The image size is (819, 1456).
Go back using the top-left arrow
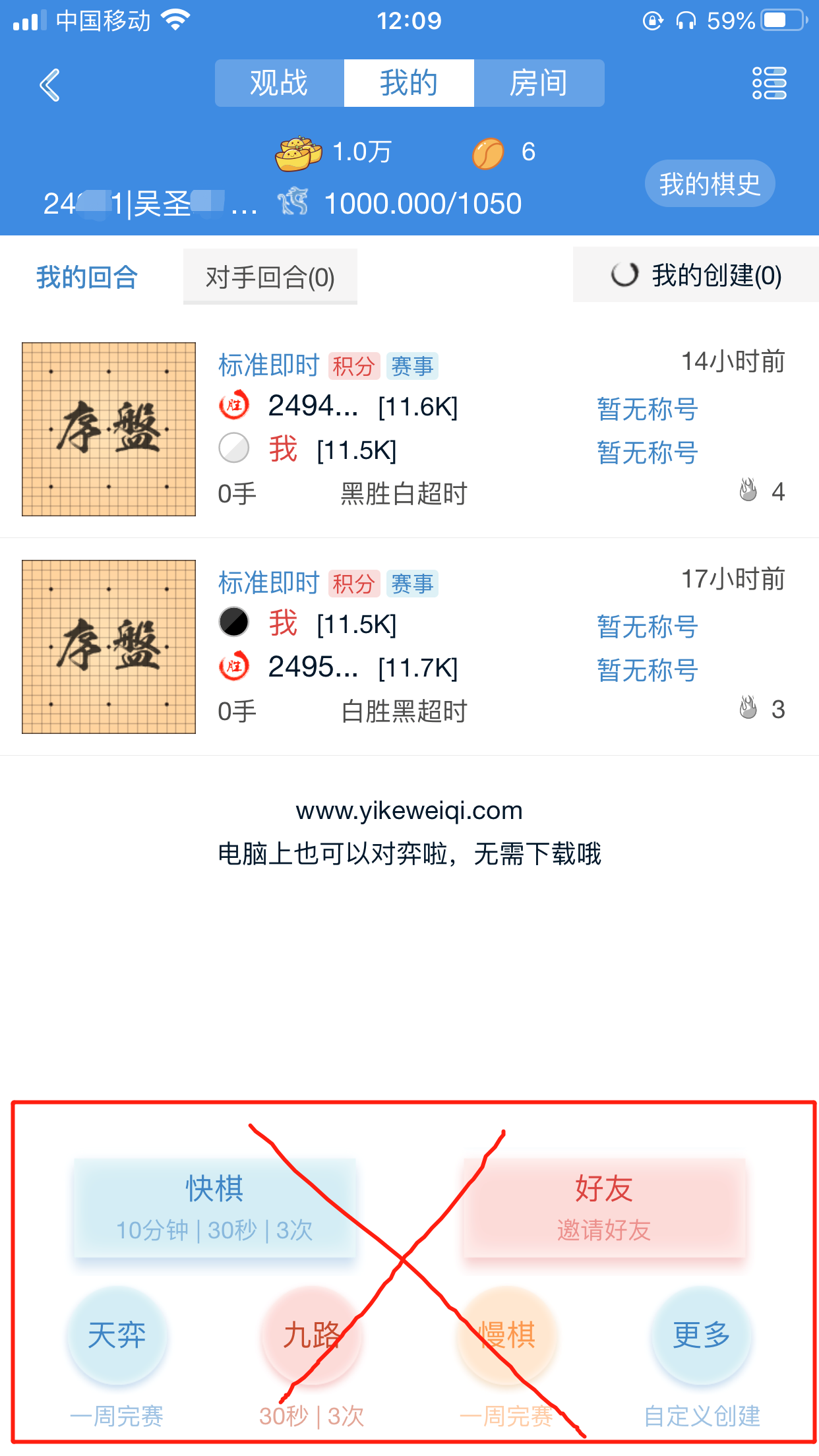[50, 84]
